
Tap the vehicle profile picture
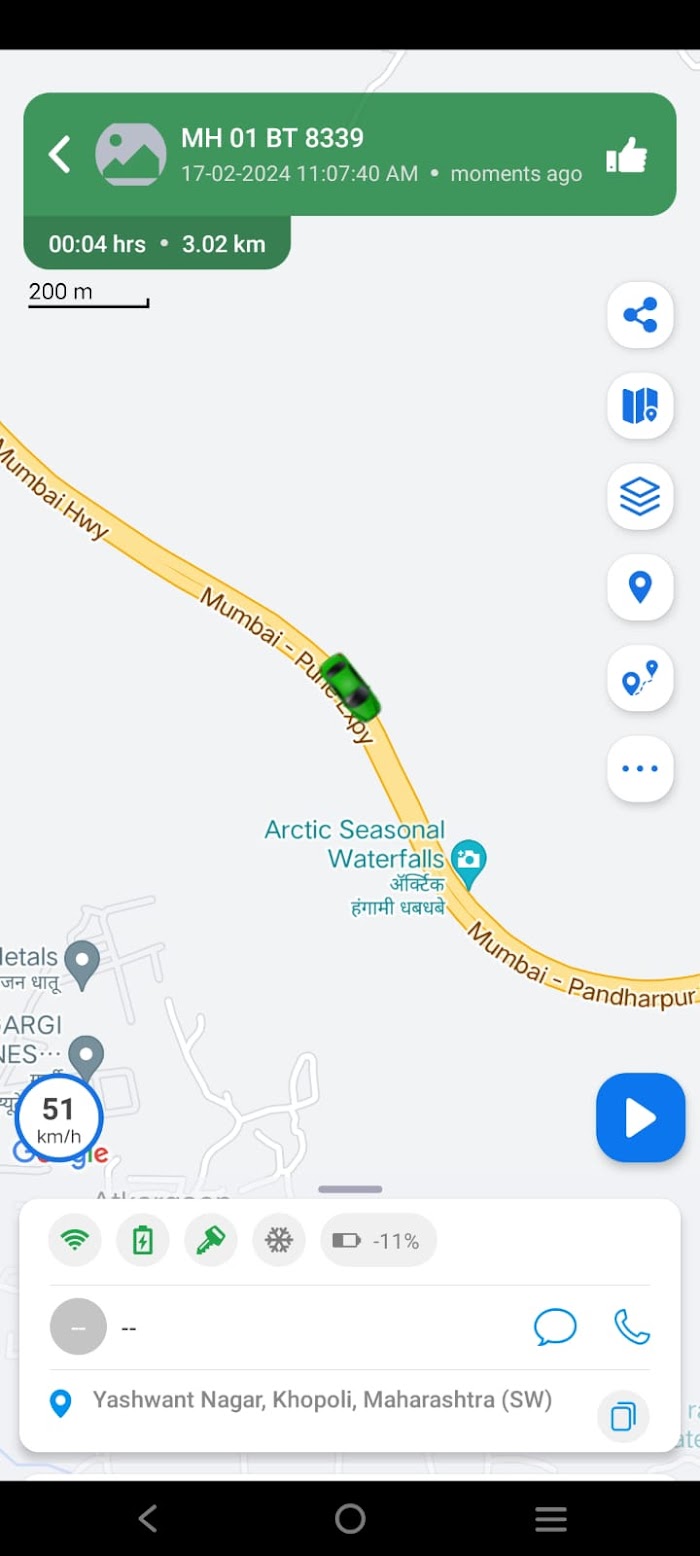(131, 155)
